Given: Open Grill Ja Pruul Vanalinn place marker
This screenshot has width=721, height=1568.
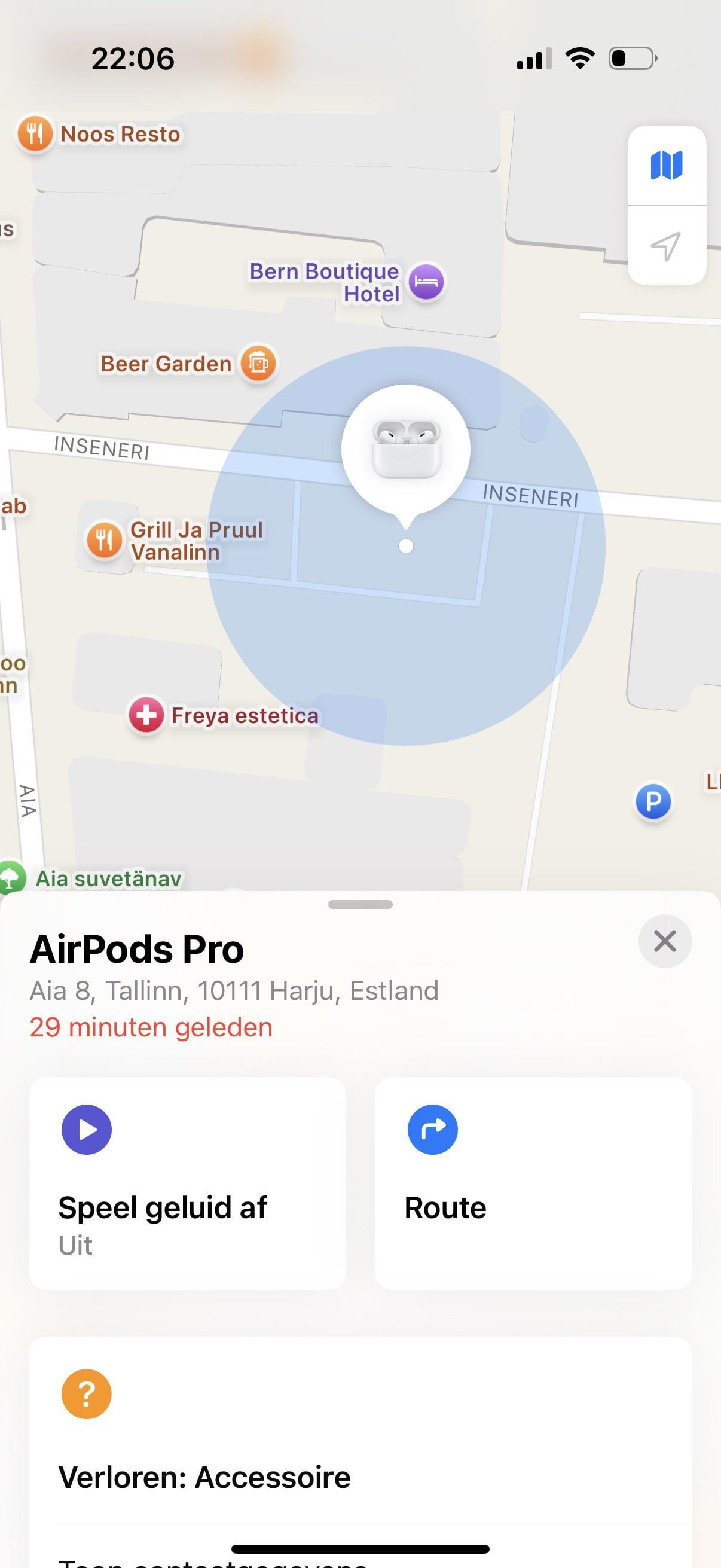Looking at the screenshot, I should (x=105, y=539).
